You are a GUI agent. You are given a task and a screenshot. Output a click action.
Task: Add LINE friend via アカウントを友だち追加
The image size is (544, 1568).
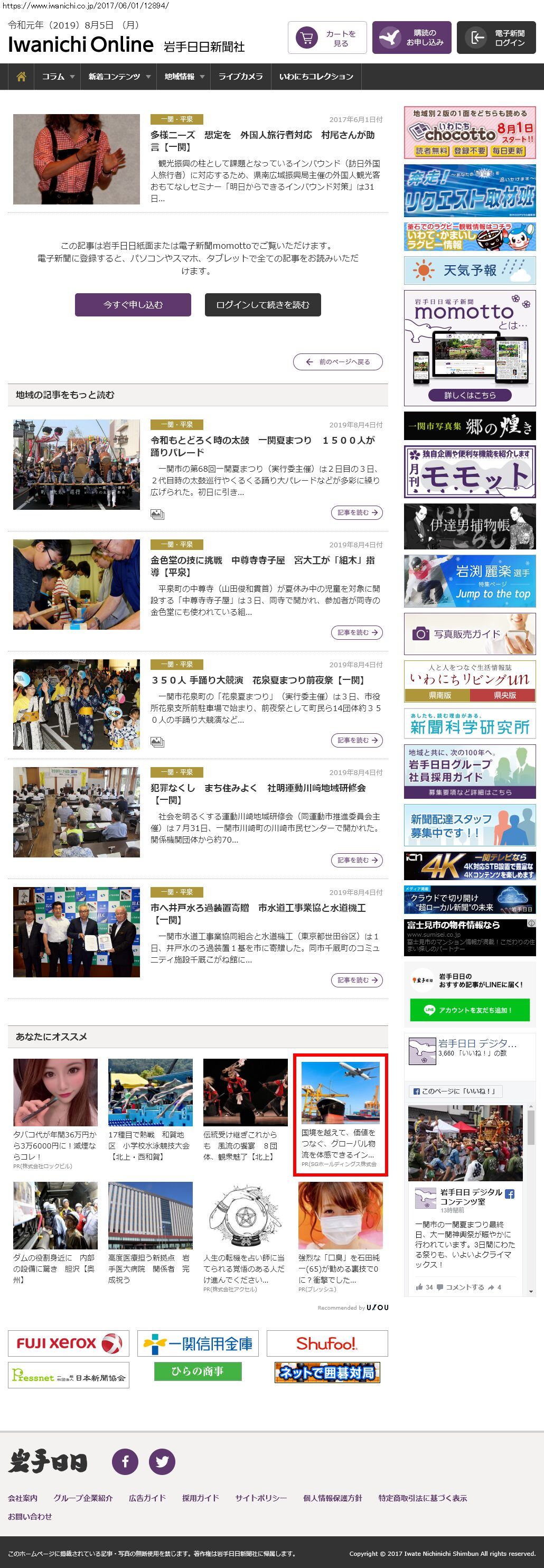coord(469,1010)
